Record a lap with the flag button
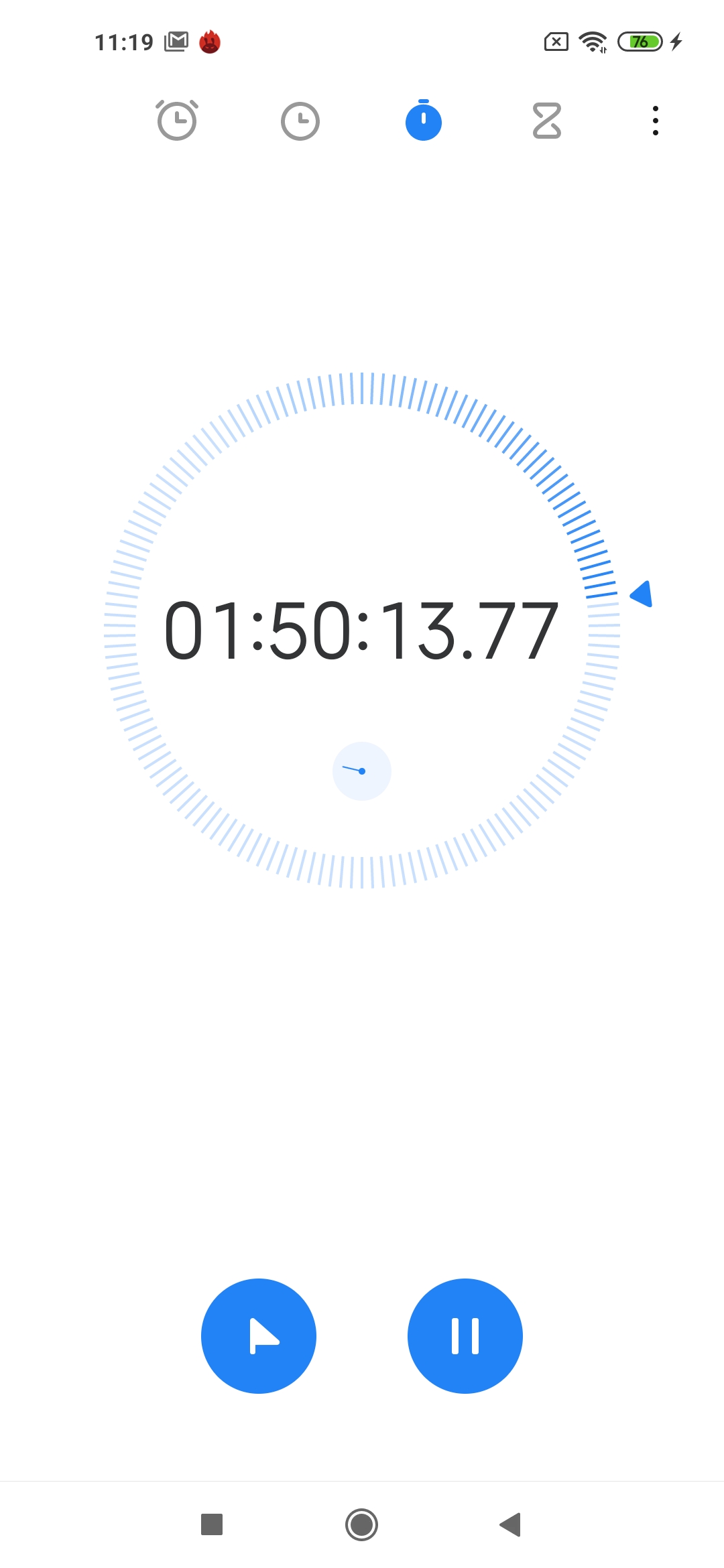 point(259,1336)
